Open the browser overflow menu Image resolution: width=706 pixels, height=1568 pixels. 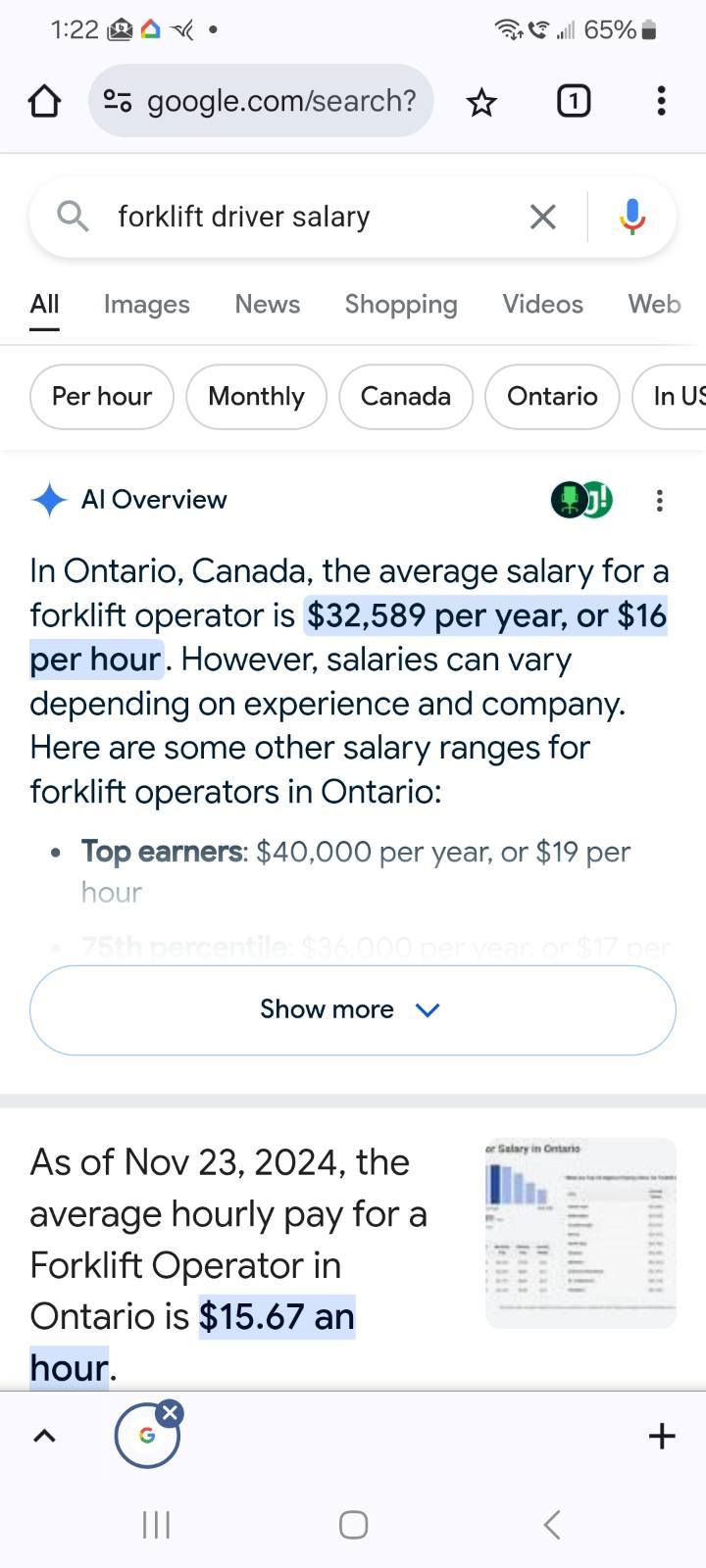[x=661, y=101]
